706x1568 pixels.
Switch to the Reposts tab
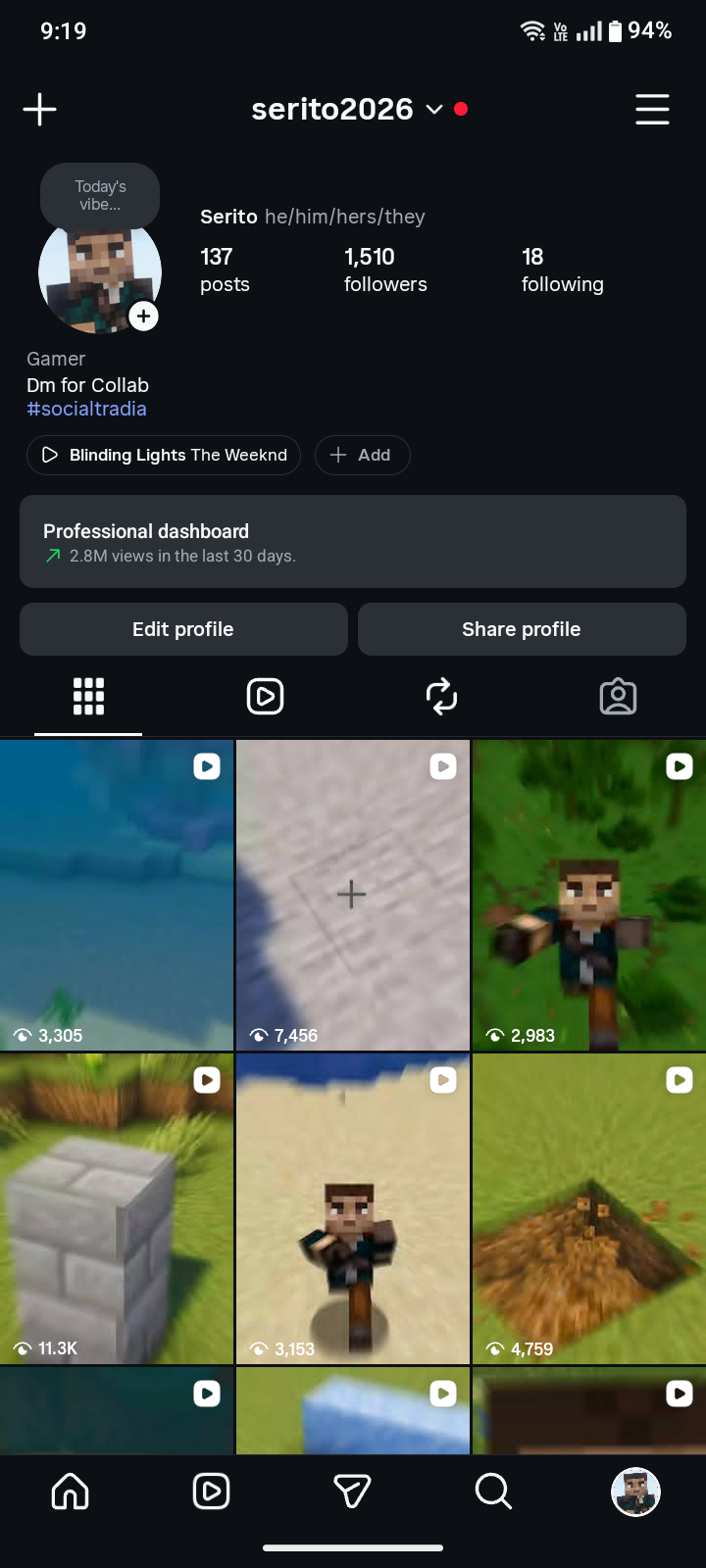click(441, 697)
